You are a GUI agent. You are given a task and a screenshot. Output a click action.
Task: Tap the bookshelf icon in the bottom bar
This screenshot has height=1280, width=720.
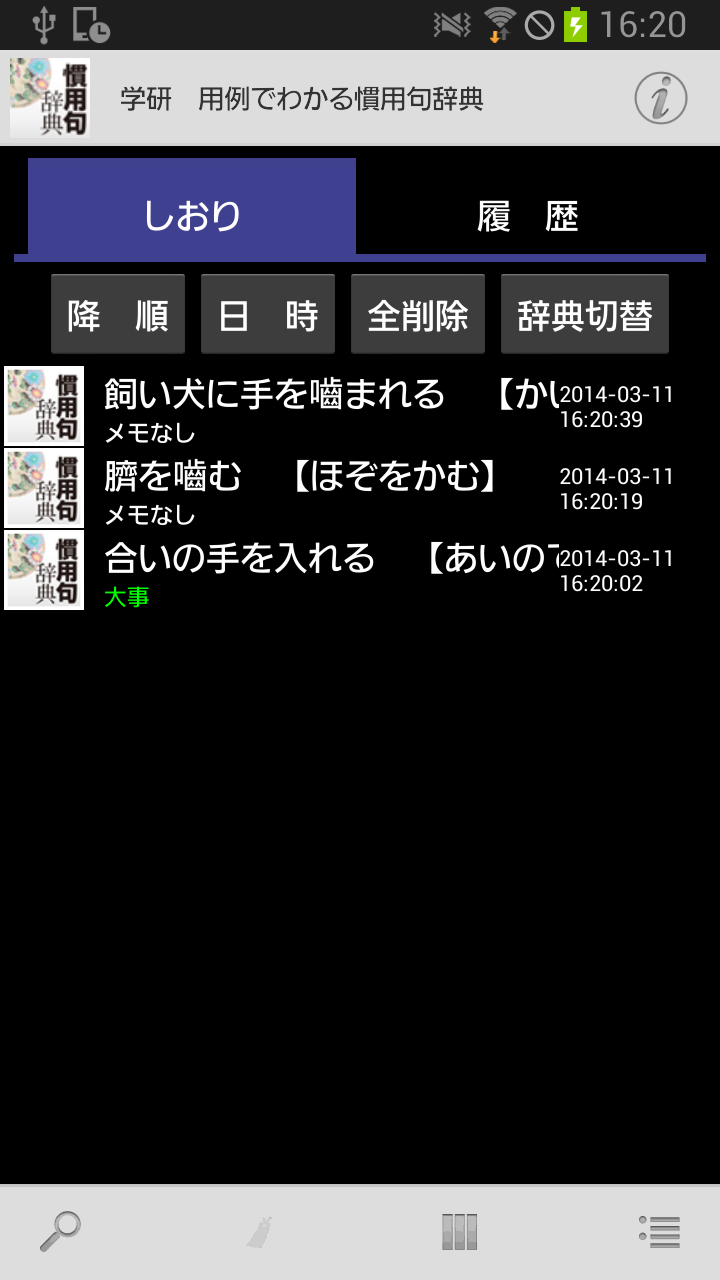pyautogui.click(x=459, y=1231)
